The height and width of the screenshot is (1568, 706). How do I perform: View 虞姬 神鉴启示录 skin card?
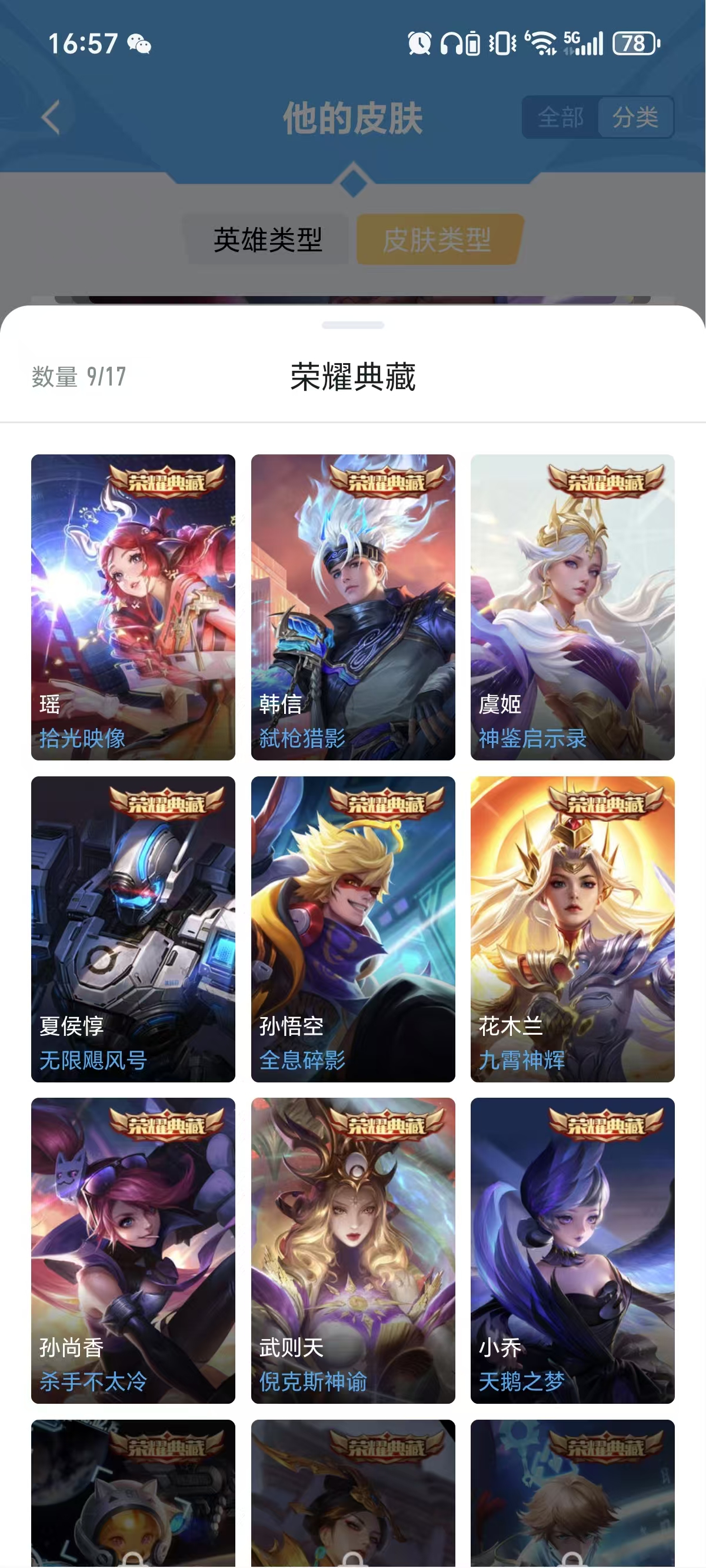click(572, 607)
